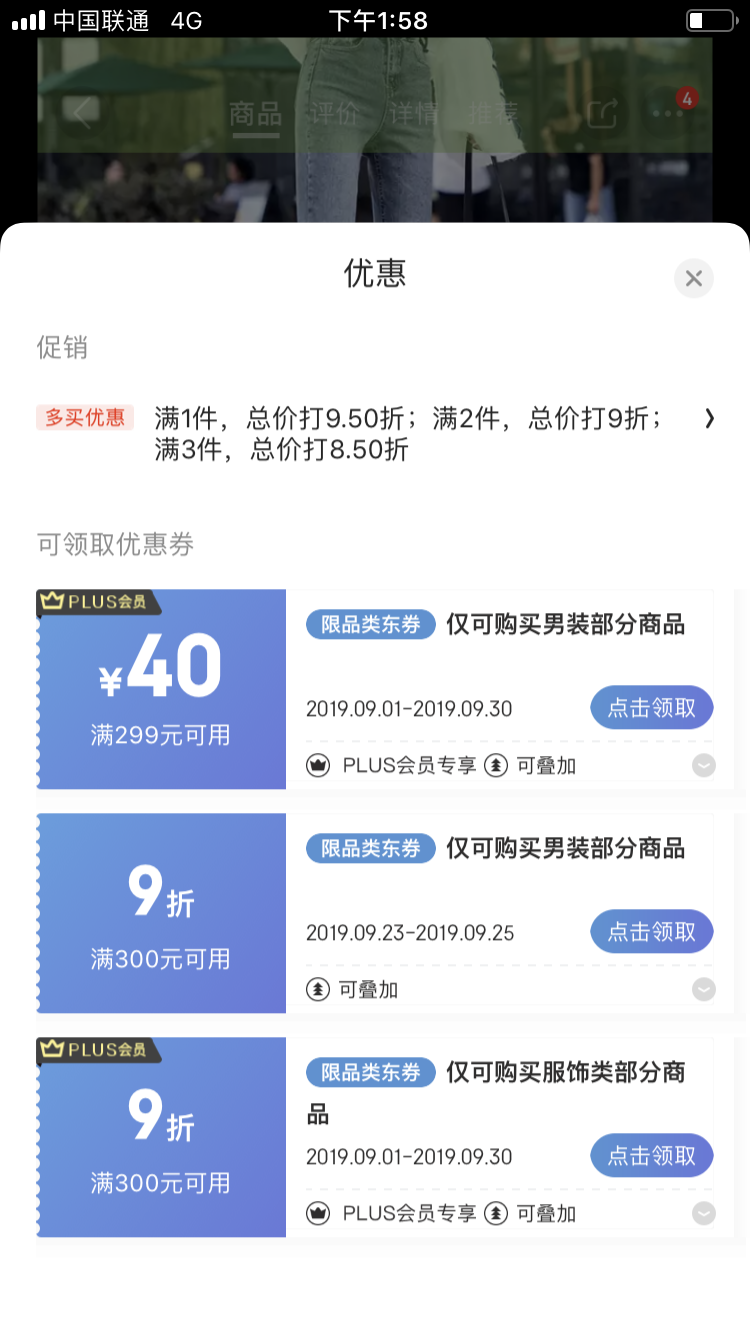
Task: Click the blue ¥40 满299元可用 coupon stub
Action: (x=160, y=689)
